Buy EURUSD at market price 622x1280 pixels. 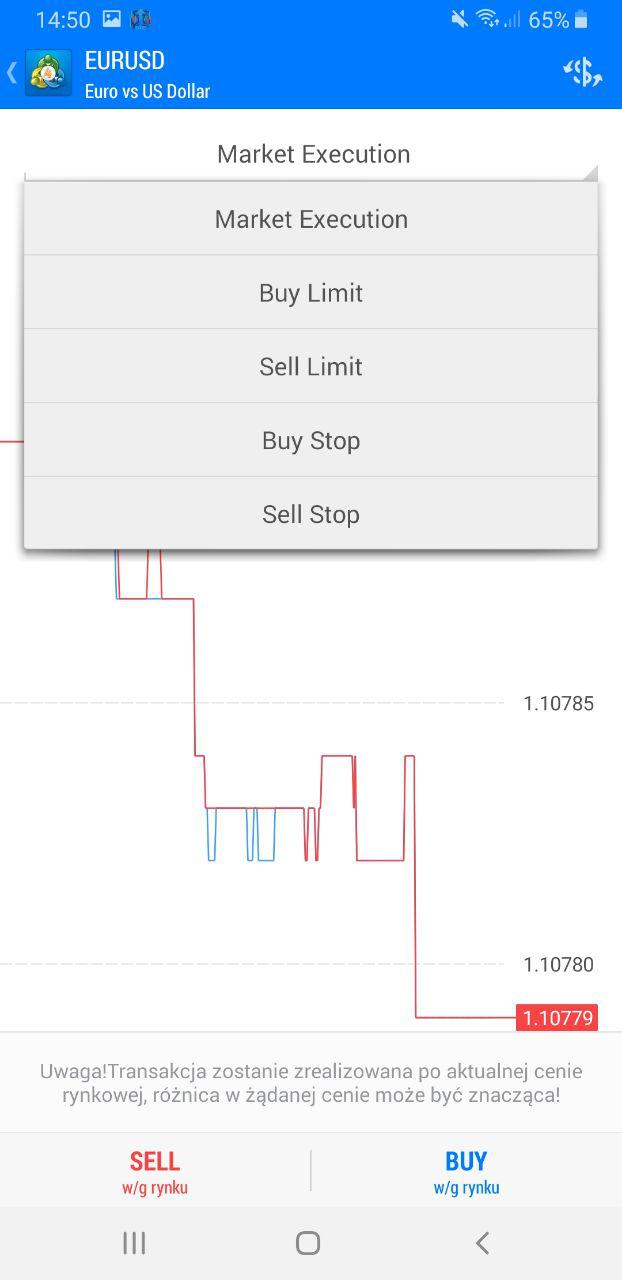pyautogui.click(x=466, y=1171)
